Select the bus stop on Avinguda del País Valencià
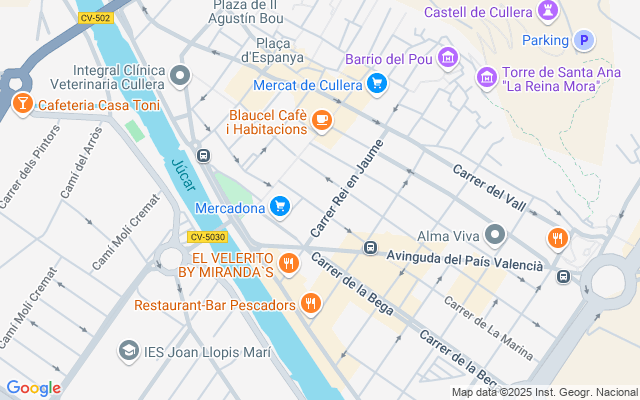The image size is (640, 400). tap(370, 247)
